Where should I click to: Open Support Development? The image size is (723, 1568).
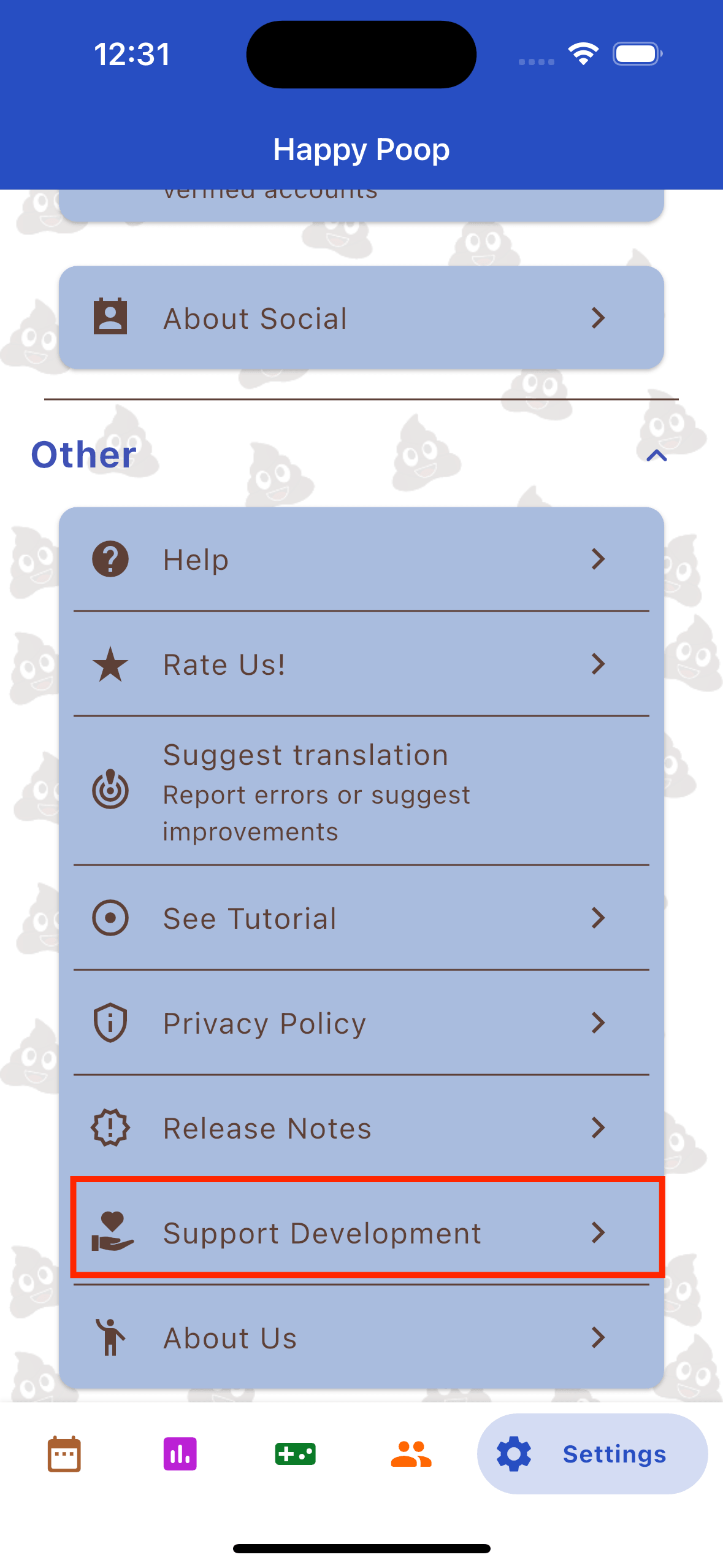tap(362, 1232)
